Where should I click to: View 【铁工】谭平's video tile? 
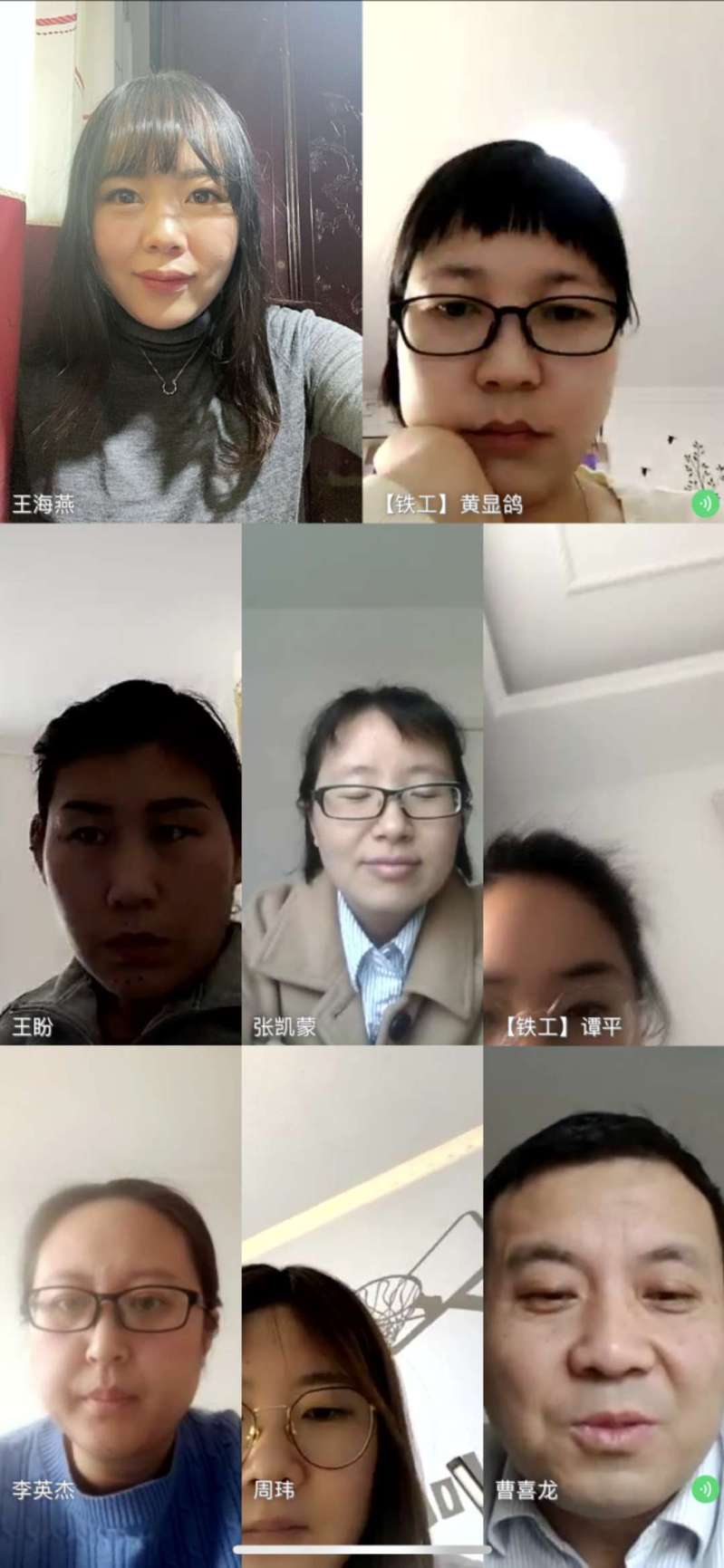[x=603, y=784]
